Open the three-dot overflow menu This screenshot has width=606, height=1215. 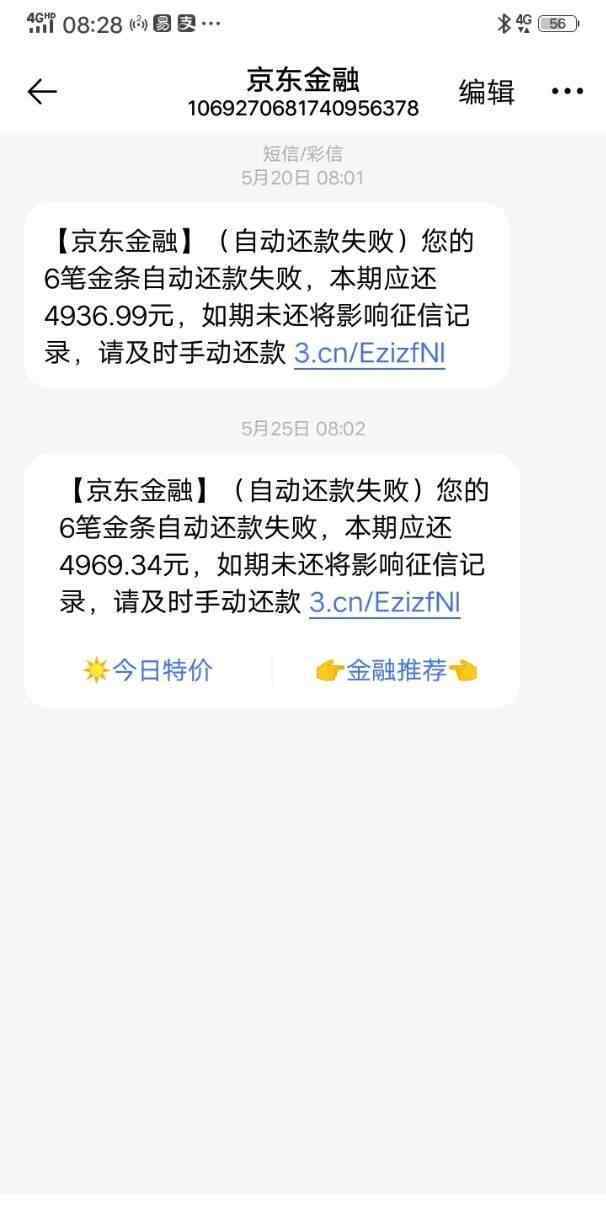pos(567,92)
